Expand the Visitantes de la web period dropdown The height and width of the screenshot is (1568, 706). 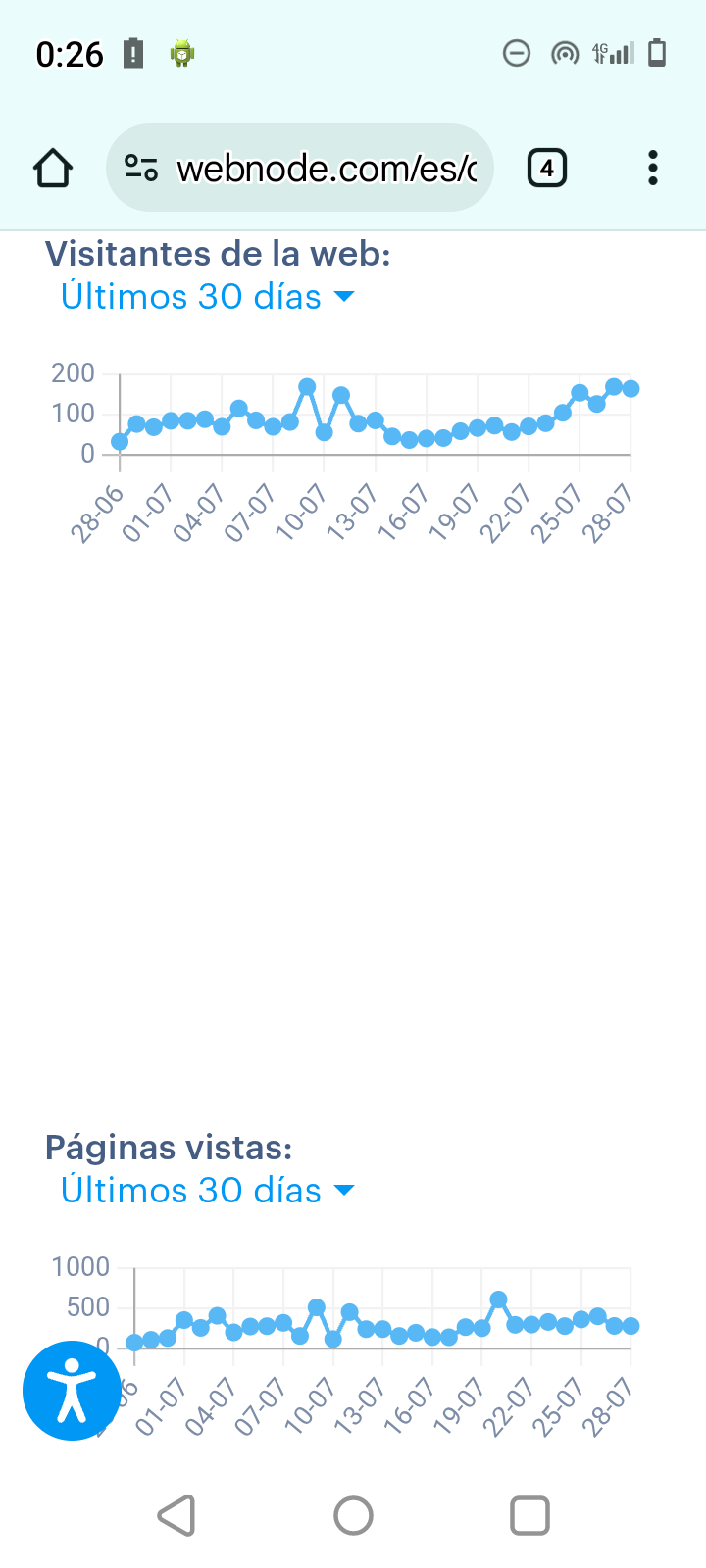tap(207, 296)
